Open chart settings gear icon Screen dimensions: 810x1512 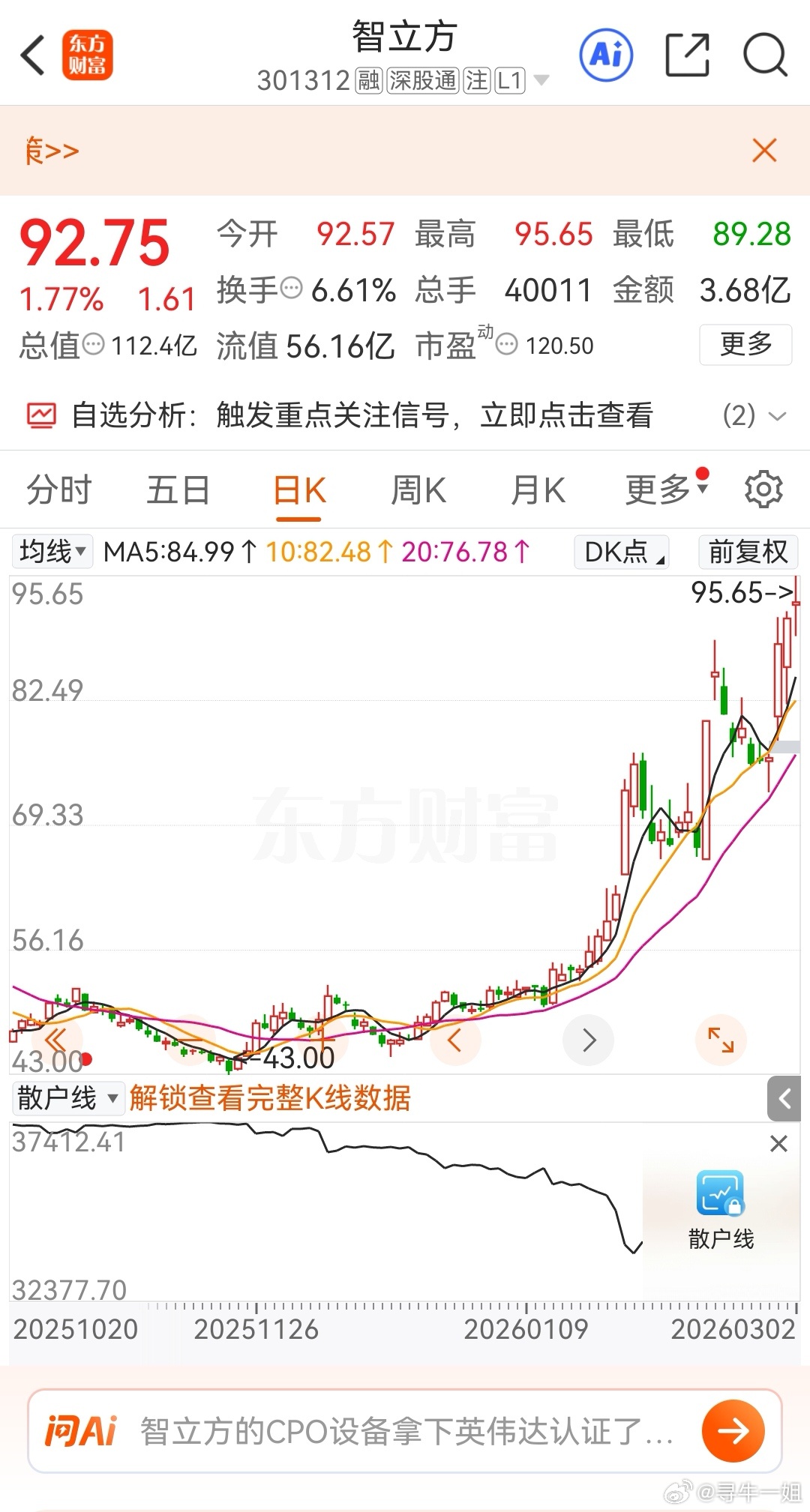[763, 489]
